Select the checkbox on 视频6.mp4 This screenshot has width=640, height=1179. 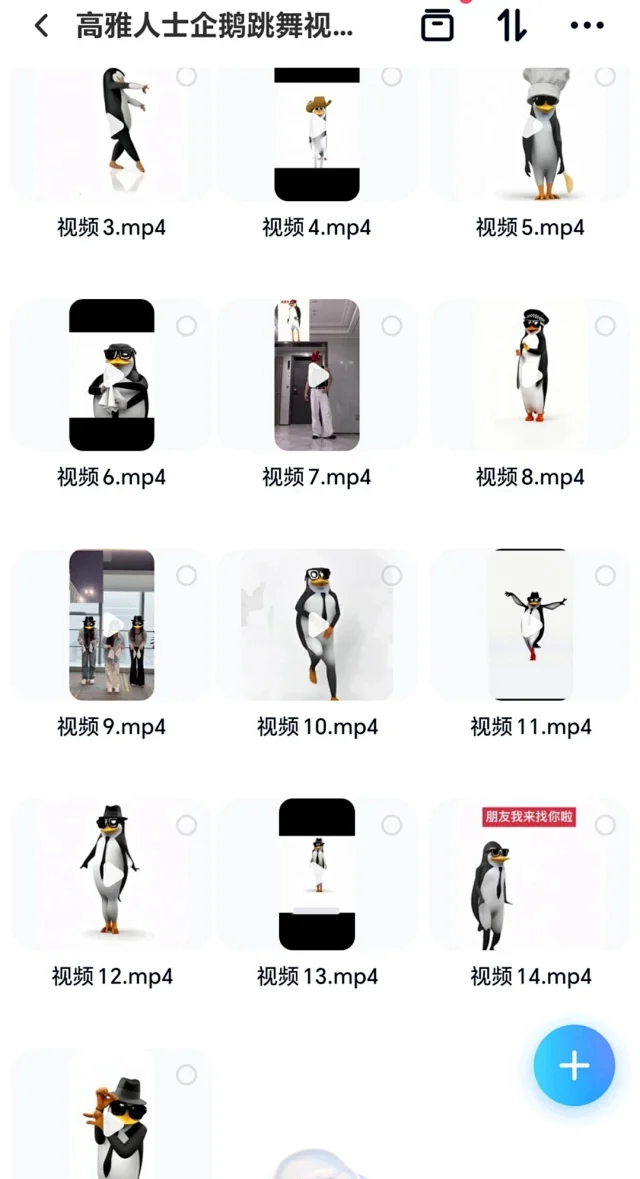click(x=186, y=326)
